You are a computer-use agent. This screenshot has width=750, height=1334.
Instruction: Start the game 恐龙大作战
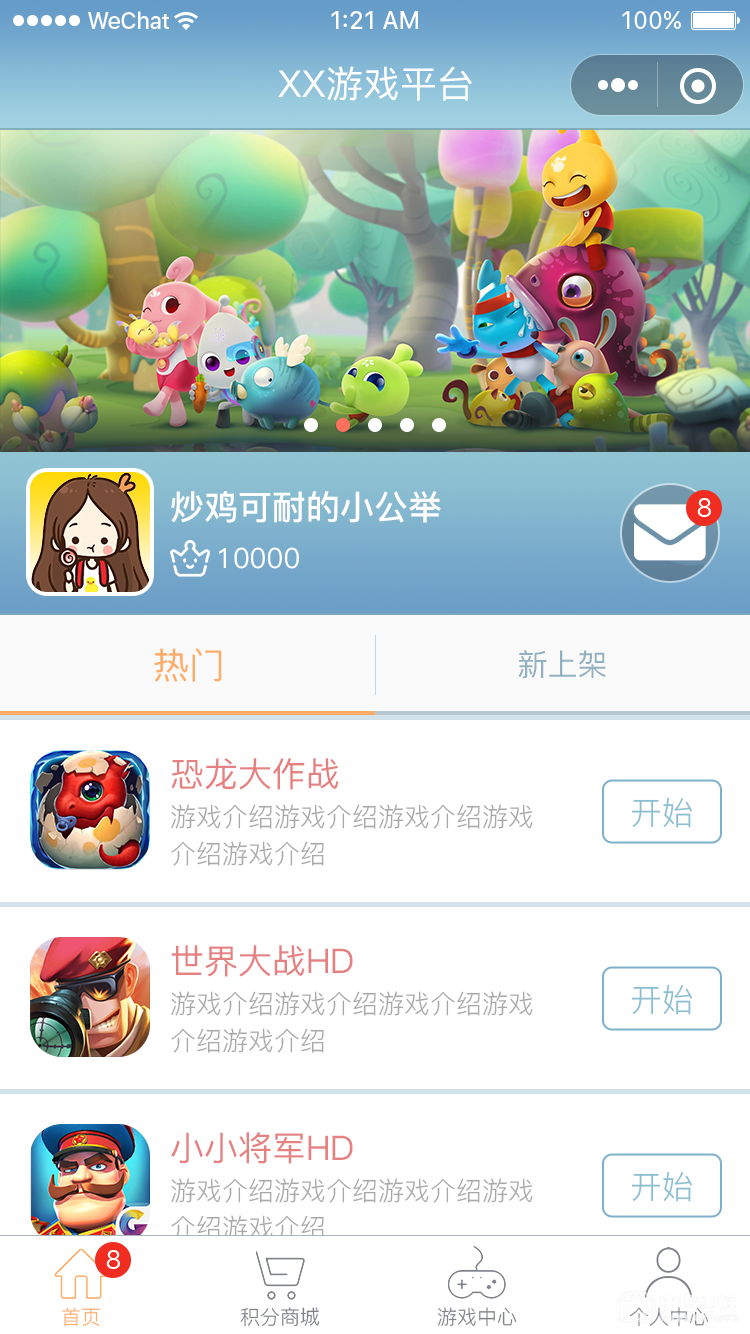click(662, 812)
